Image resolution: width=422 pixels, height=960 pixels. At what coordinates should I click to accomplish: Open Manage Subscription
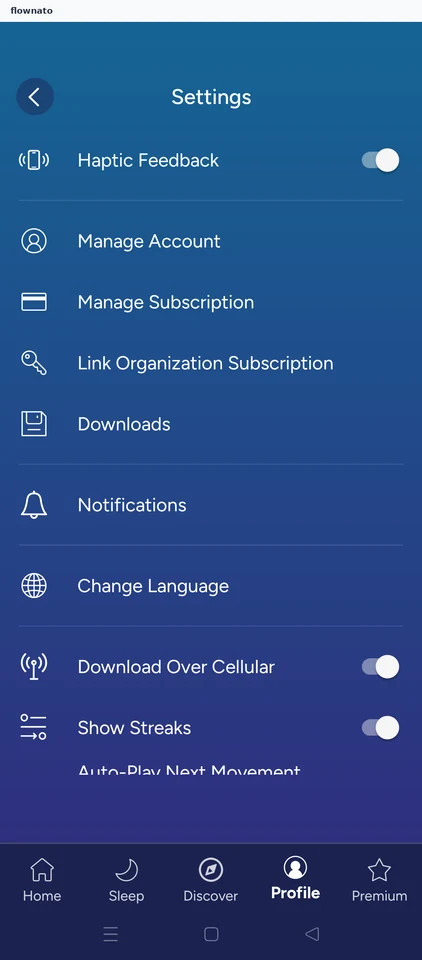tap(211, 302)
